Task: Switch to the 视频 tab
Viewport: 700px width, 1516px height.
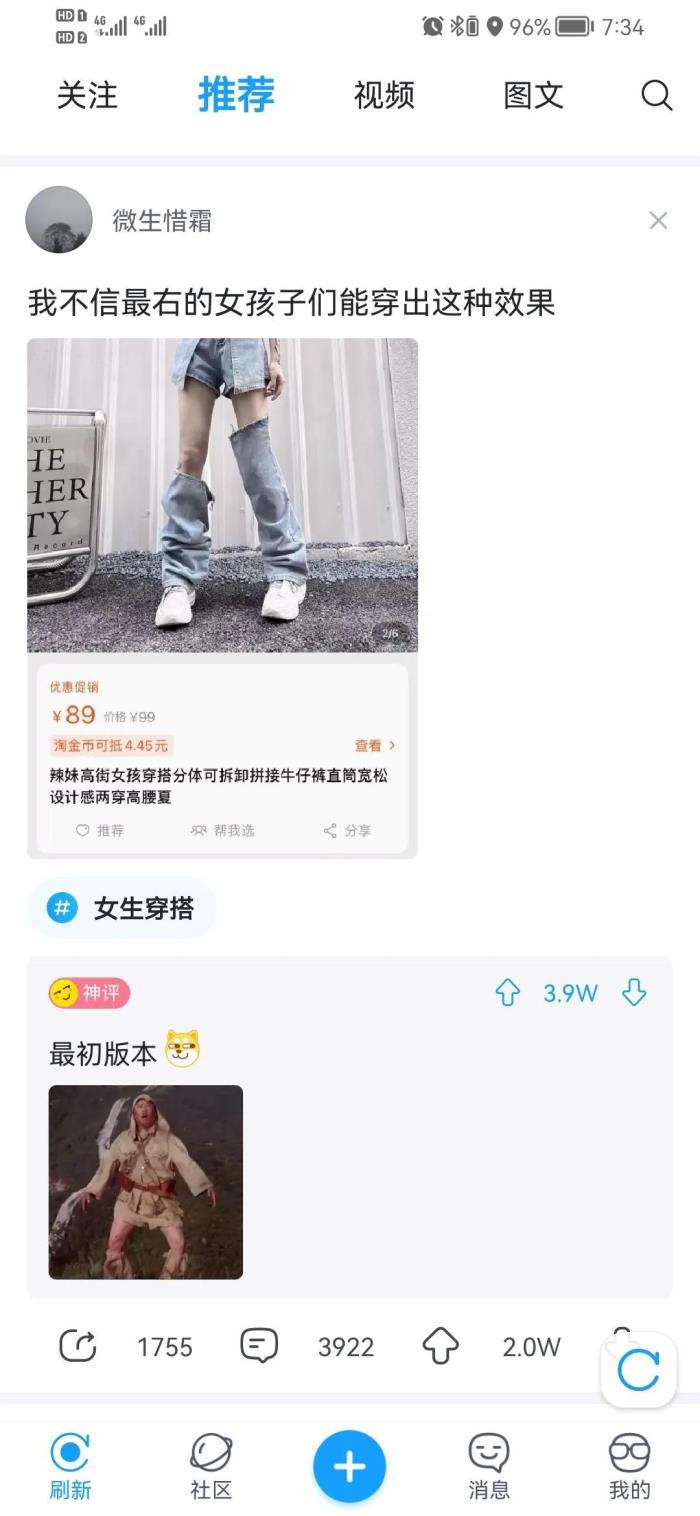Action: click(384, 96)
